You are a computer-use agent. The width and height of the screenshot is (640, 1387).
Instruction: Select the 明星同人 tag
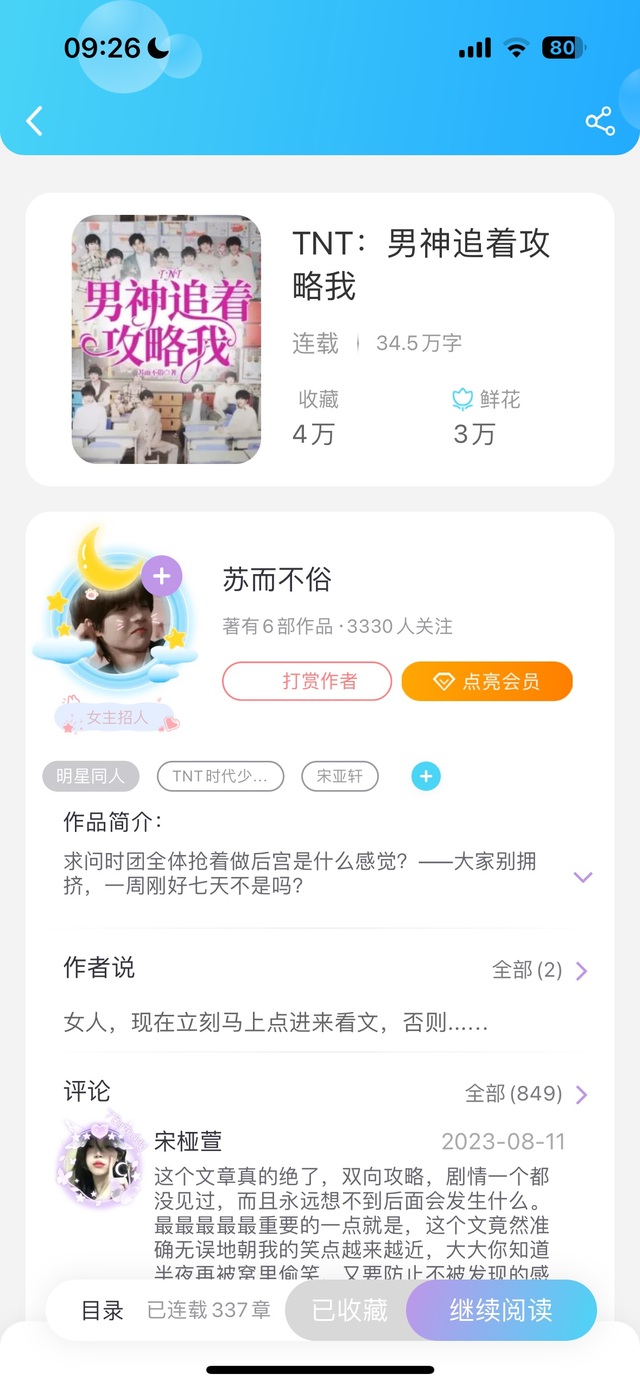[x=91, y=776]
